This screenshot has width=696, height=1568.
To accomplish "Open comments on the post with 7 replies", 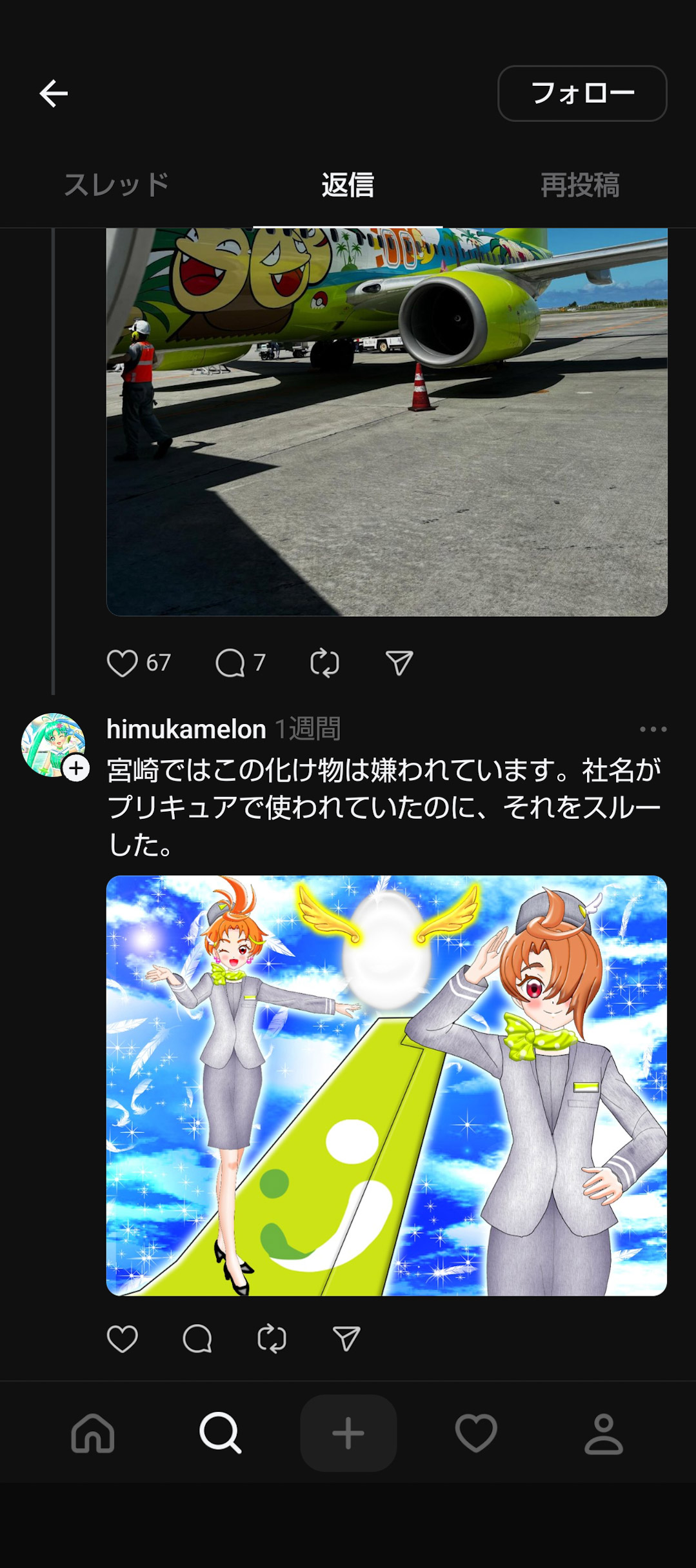I will tap(230, 663).
